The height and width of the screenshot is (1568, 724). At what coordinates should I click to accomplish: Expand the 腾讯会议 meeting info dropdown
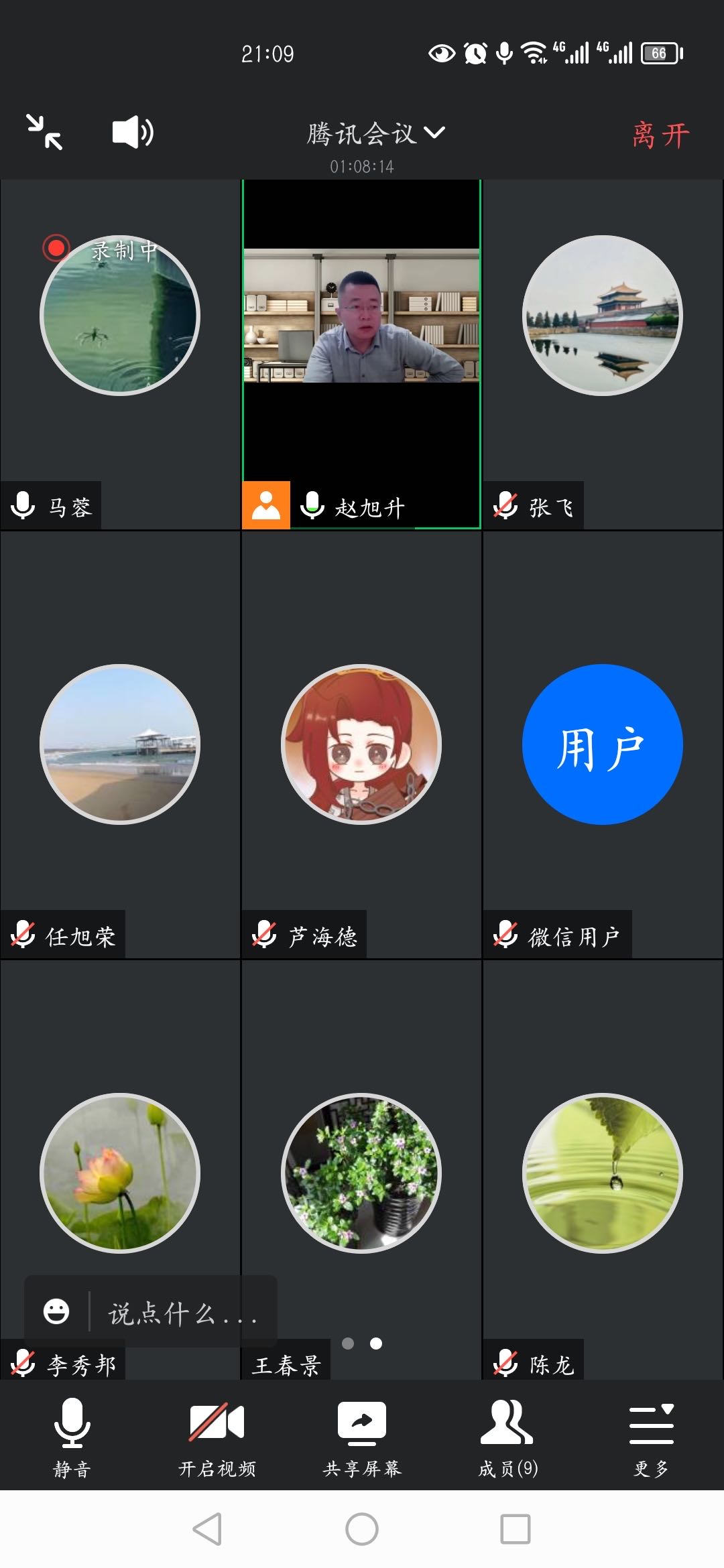click(375, 134)
